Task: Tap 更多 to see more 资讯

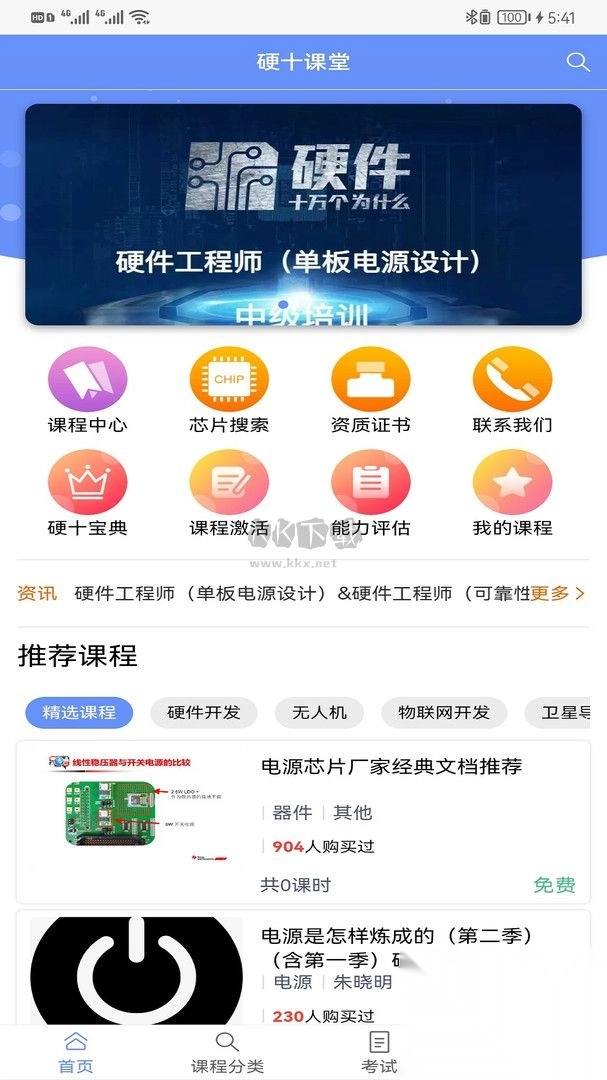Action: tap(557, 593)
